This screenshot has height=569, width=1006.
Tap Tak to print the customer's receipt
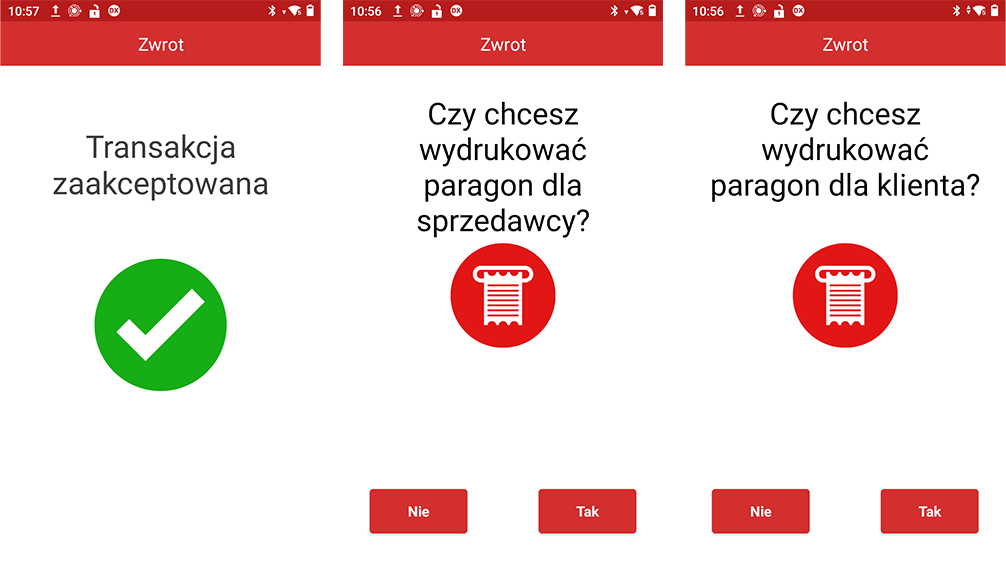pos(929,511)
